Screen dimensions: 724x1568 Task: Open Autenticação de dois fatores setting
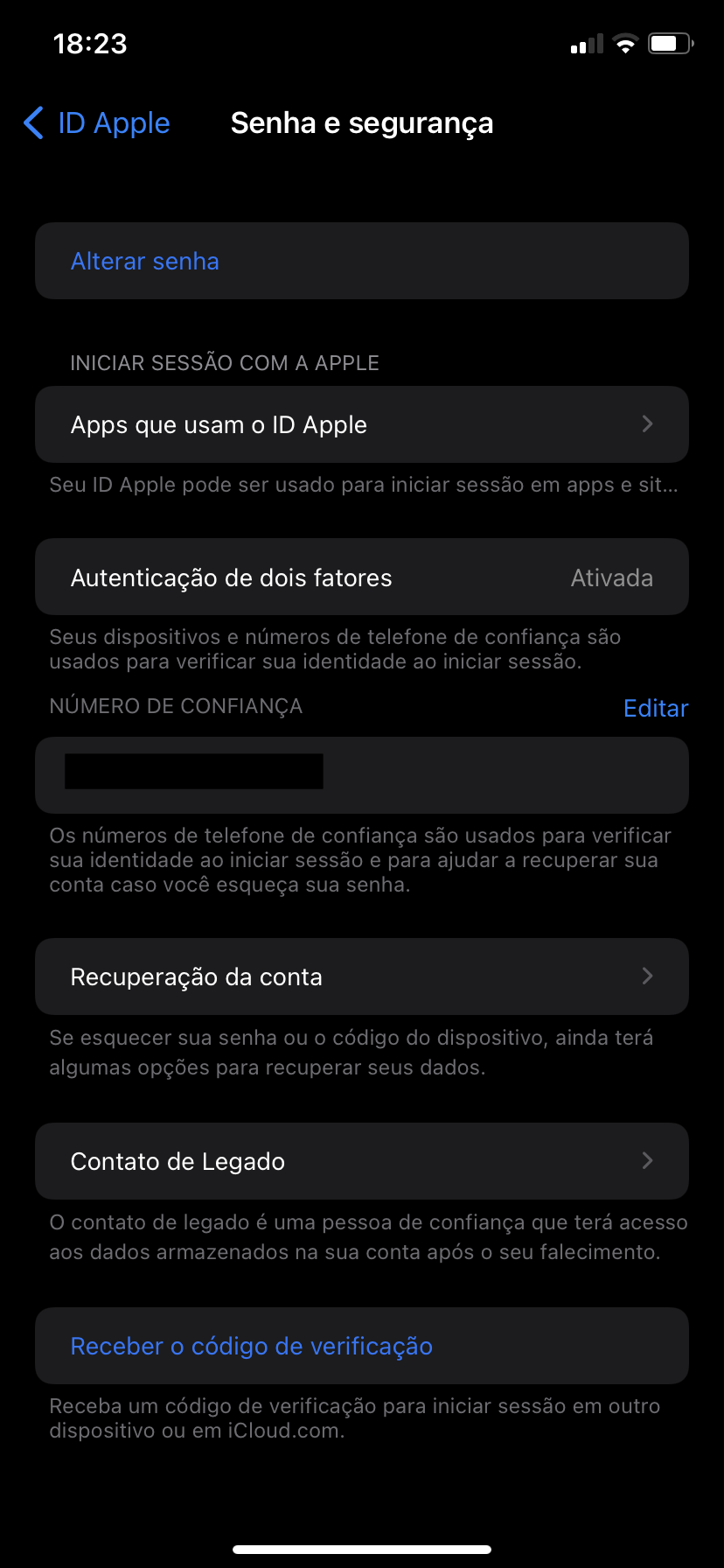pos(361,577)
